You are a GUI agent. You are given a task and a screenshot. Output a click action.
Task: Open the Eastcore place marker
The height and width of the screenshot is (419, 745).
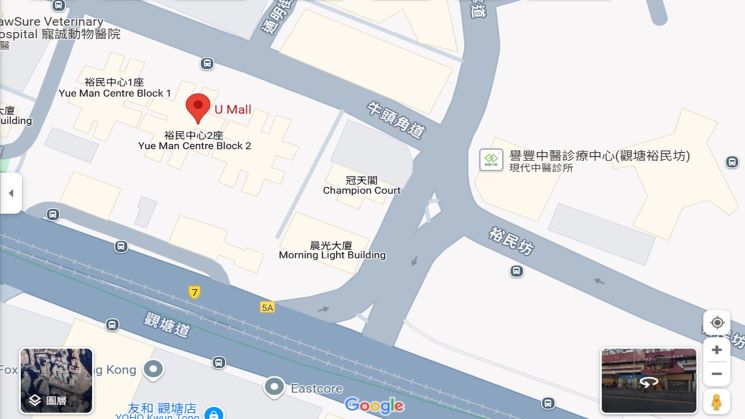(274, 386)
